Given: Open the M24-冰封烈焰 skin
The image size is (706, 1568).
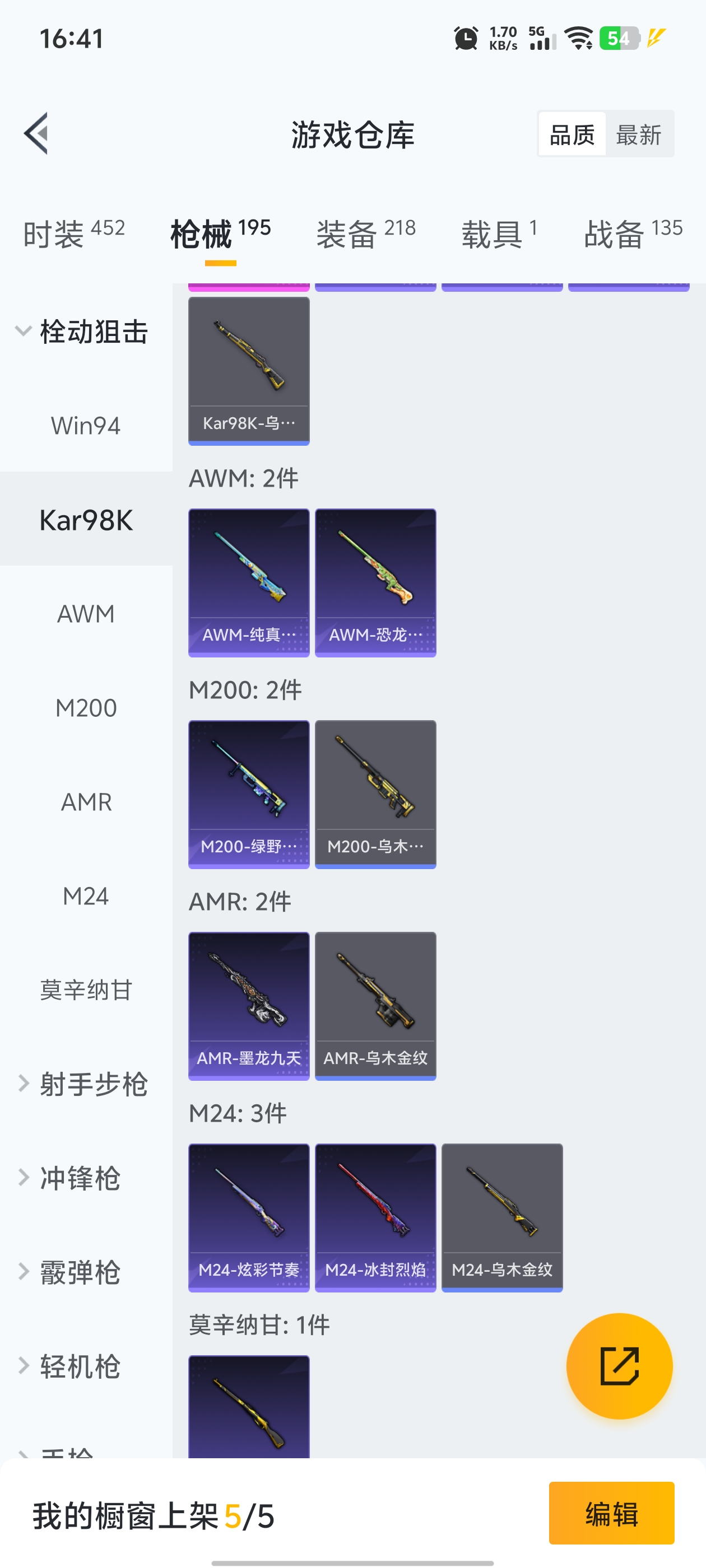Looking at the screenshot, I should 375,1217.
